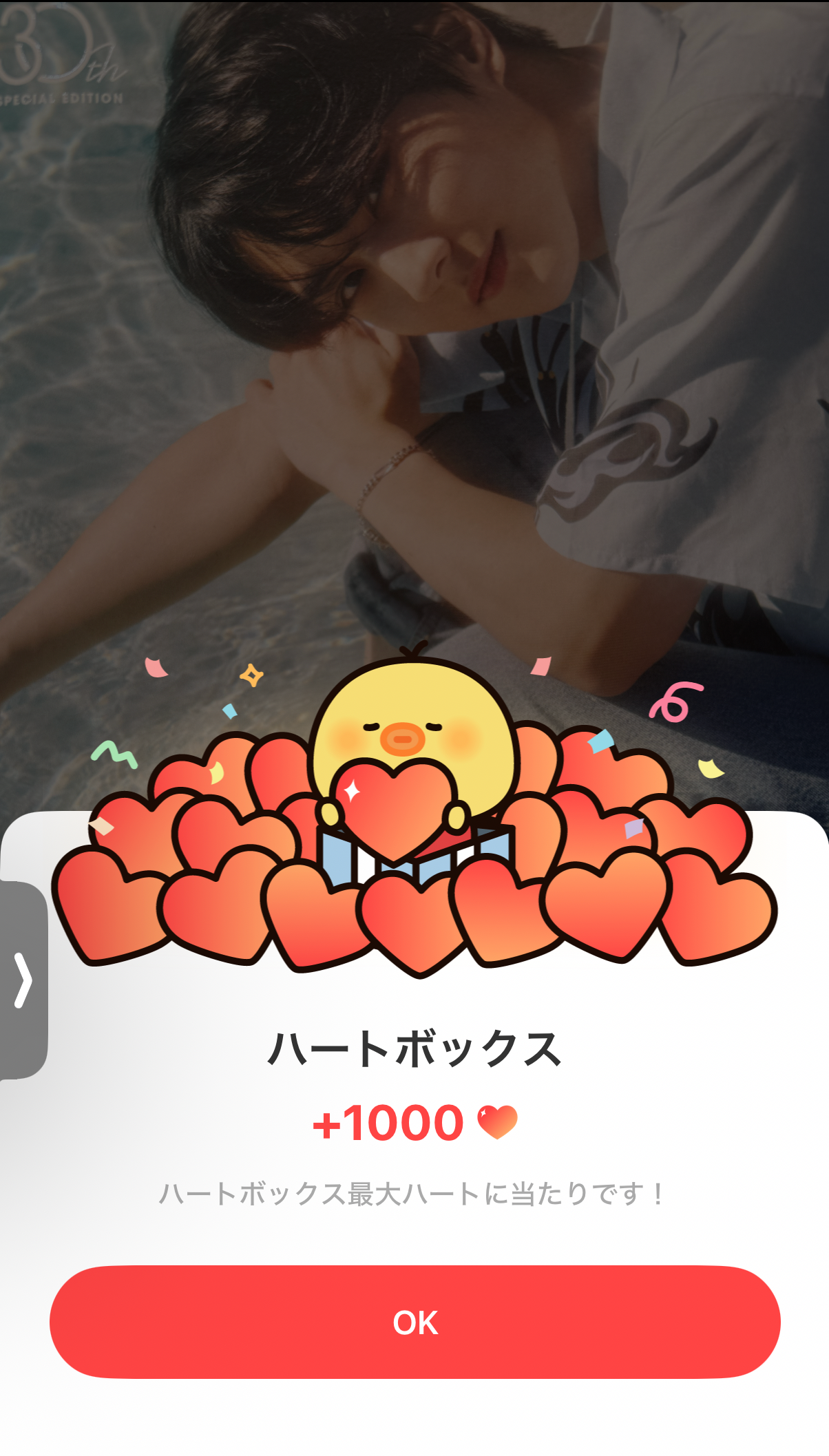
Task: Expand the gray side arrow handle
Action: coord(23,980)
